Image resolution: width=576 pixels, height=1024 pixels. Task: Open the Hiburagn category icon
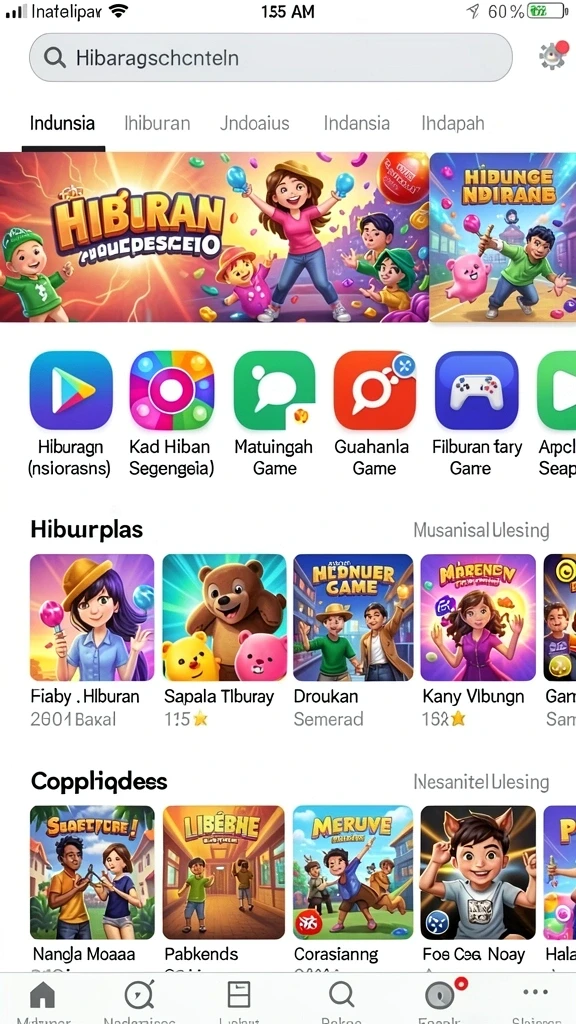(x=71, y=391)
